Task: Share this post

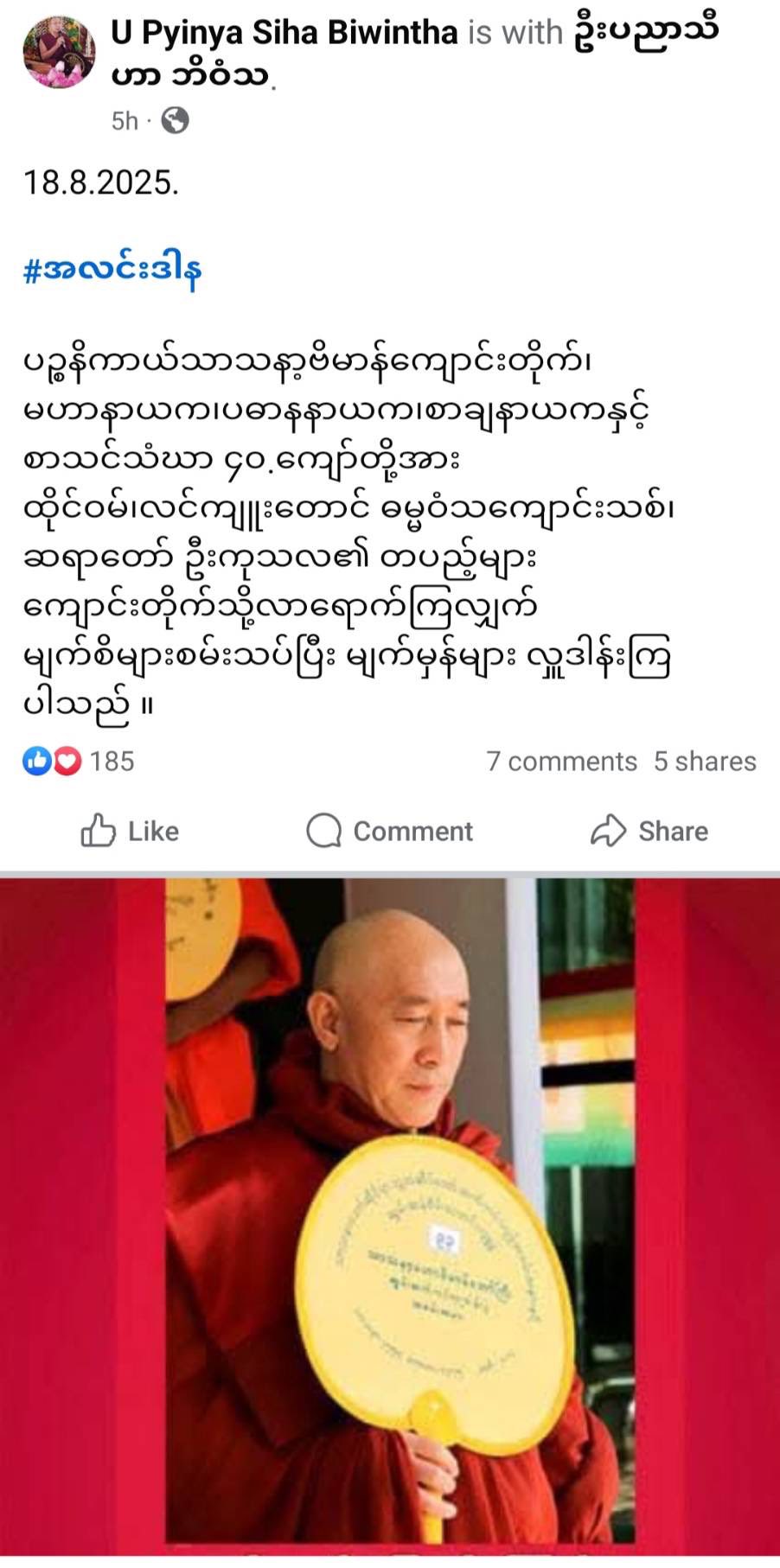Action: pyautogui.click(x=649, y=831)
